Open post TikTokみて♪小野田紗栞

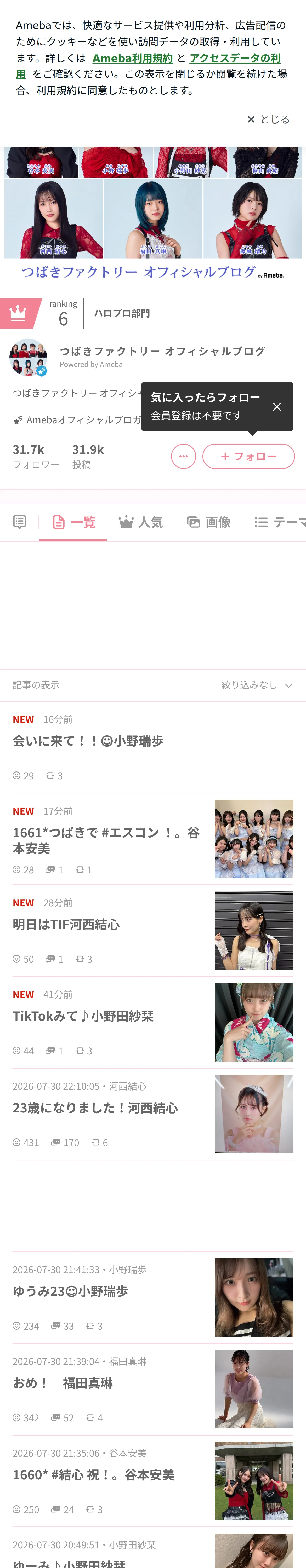[x=83, y=1016]
